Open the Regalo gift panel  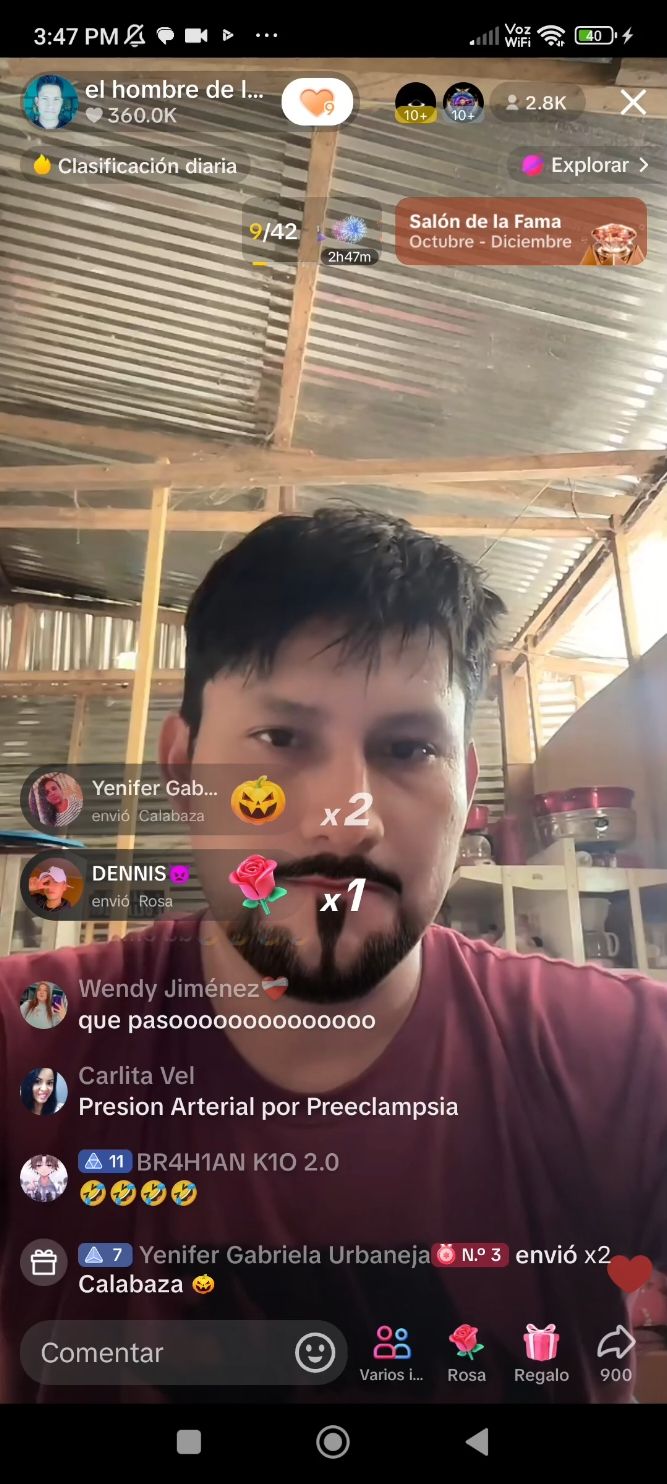(541, 1352)
